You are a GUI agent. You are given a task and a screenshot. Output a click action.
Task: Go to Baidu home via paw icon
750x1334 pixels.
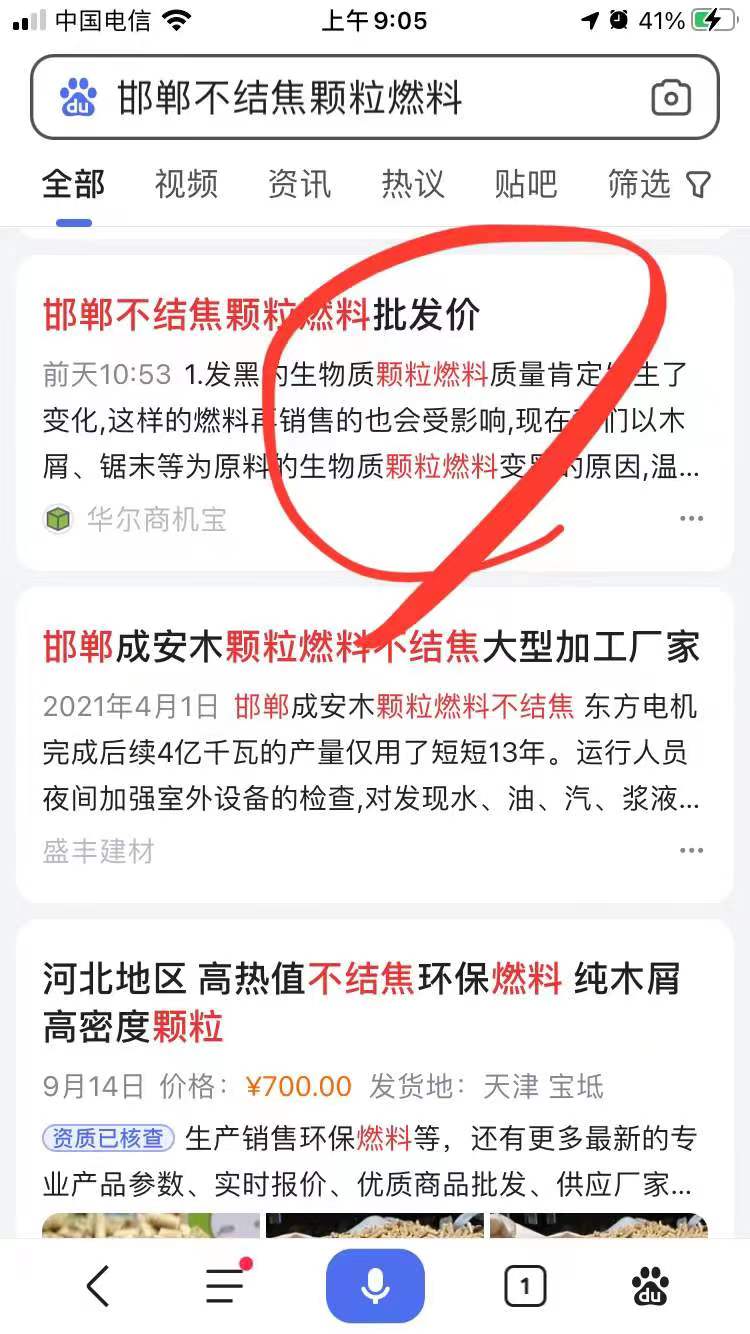pyautogui.click(x=651, y=1286)
